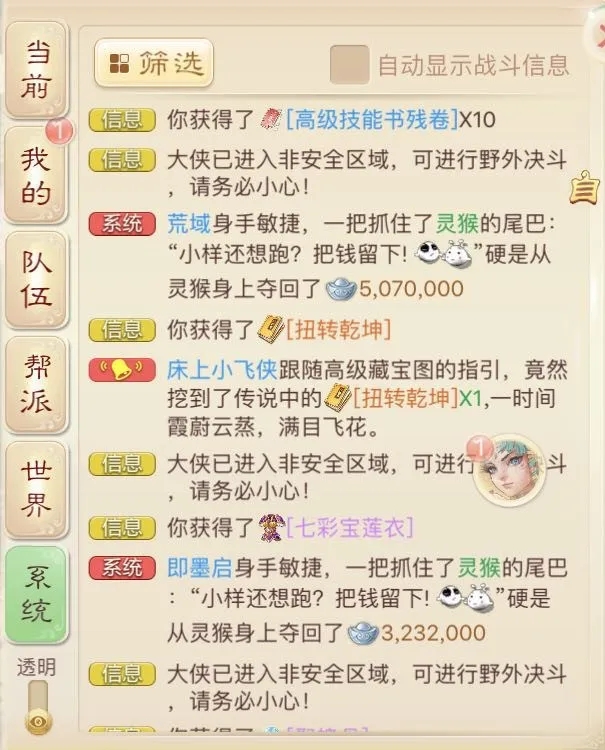
Task: Check the 自动显示战斗信息 checkbox
Action: click(349, 64)
